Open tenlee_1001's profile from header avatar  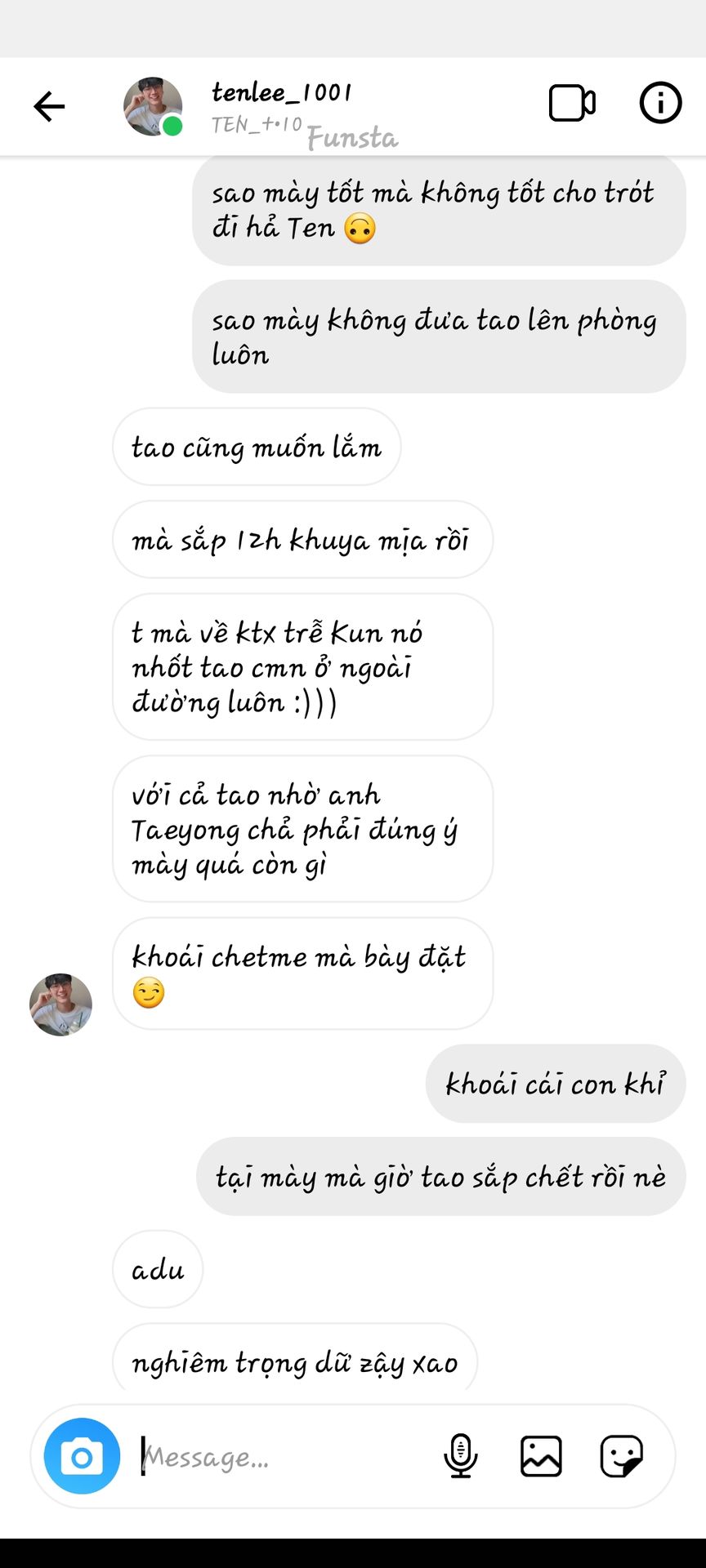tap(153, 106)
